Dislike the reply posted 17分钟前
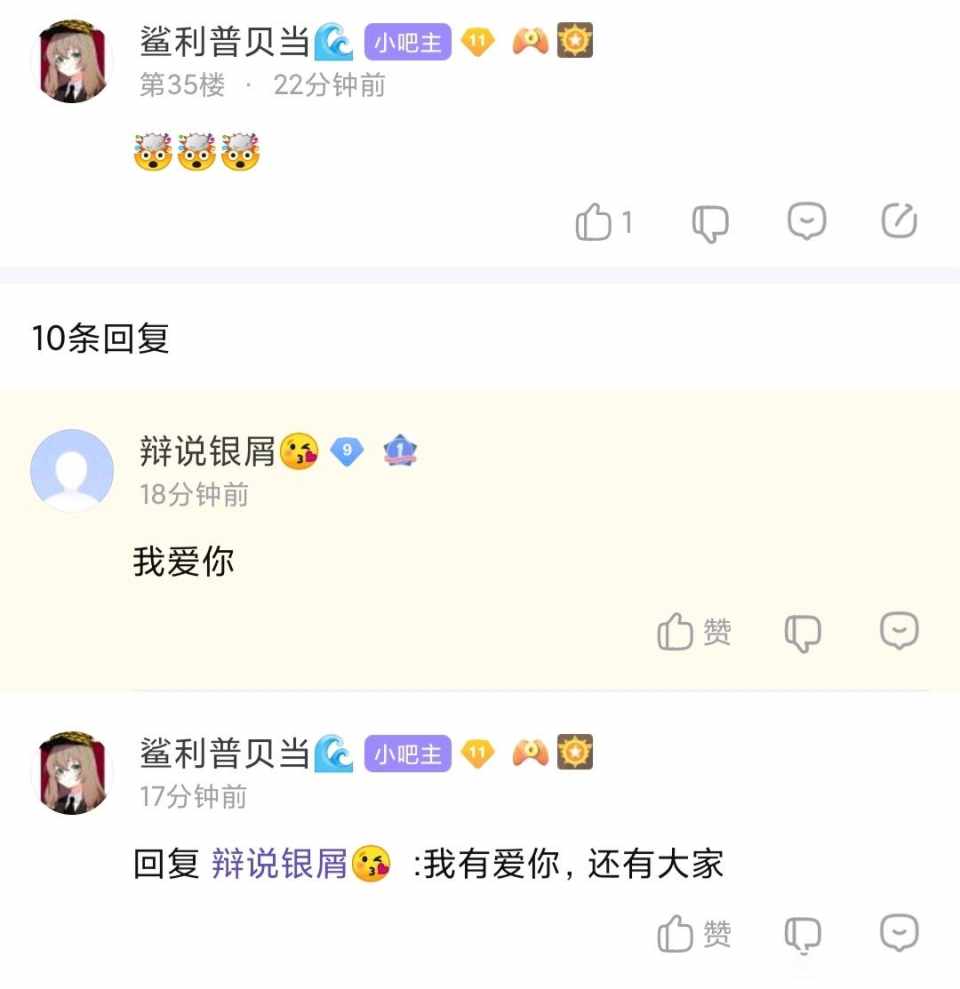The image size is (960, 989). (x=803, y=934)
